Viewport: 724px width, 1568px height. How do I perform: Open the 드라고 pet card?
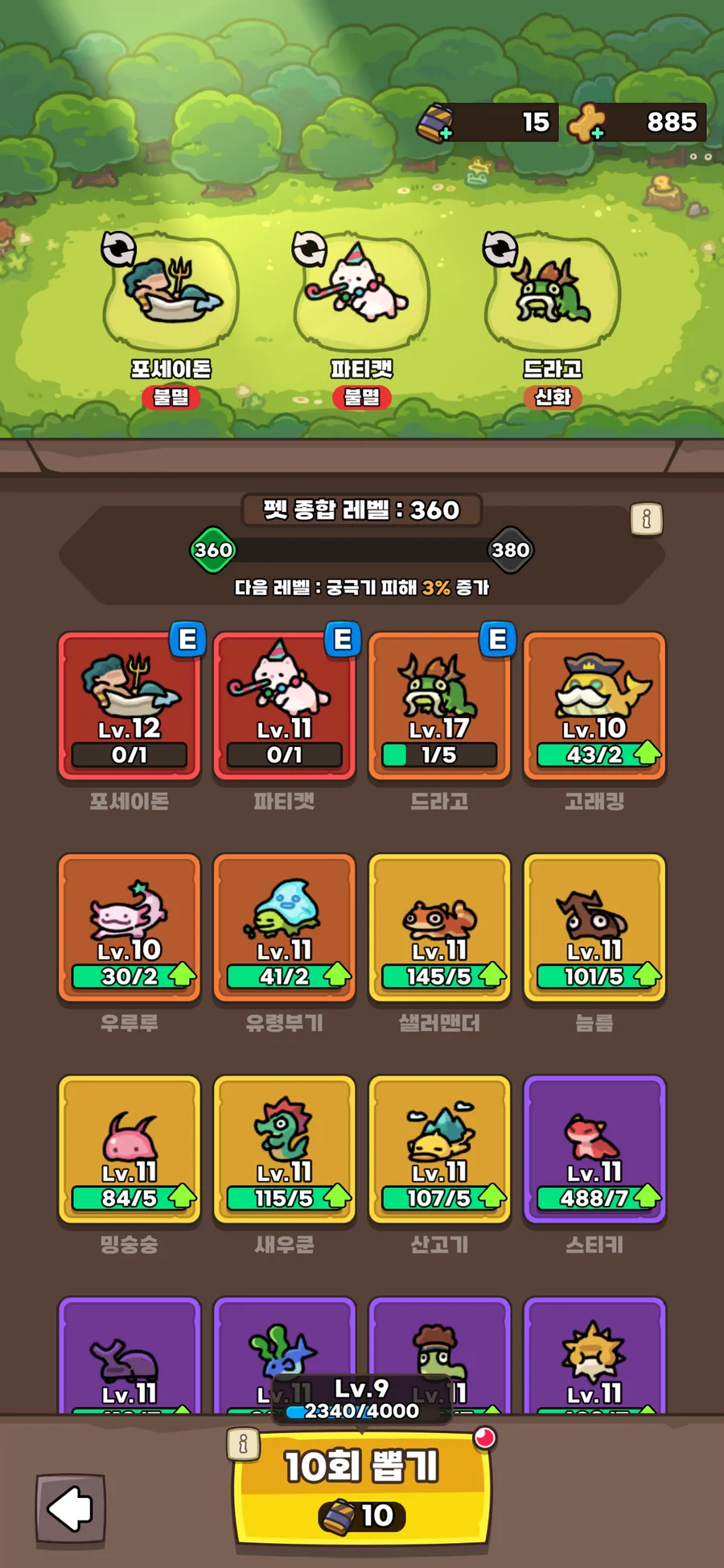click(x=439, y=706)
